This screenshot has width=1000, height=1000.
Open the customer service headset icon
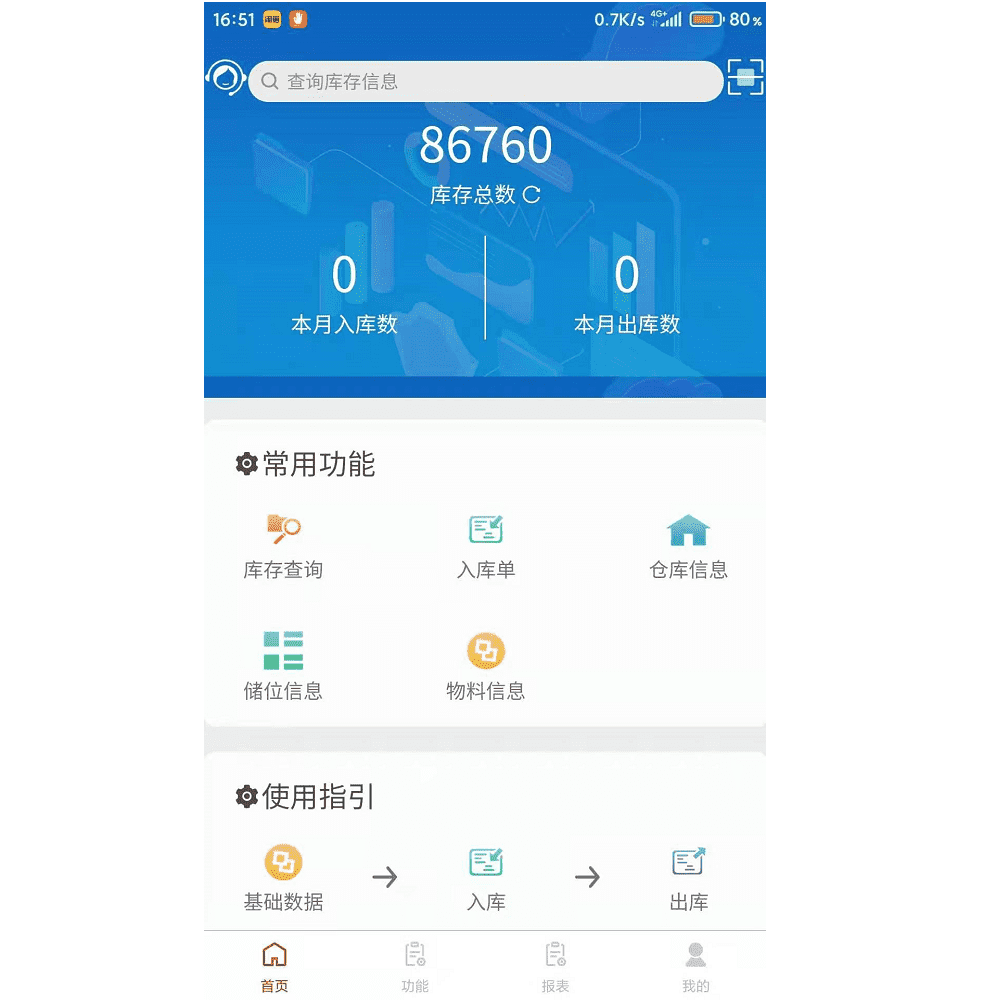(226, 78)
